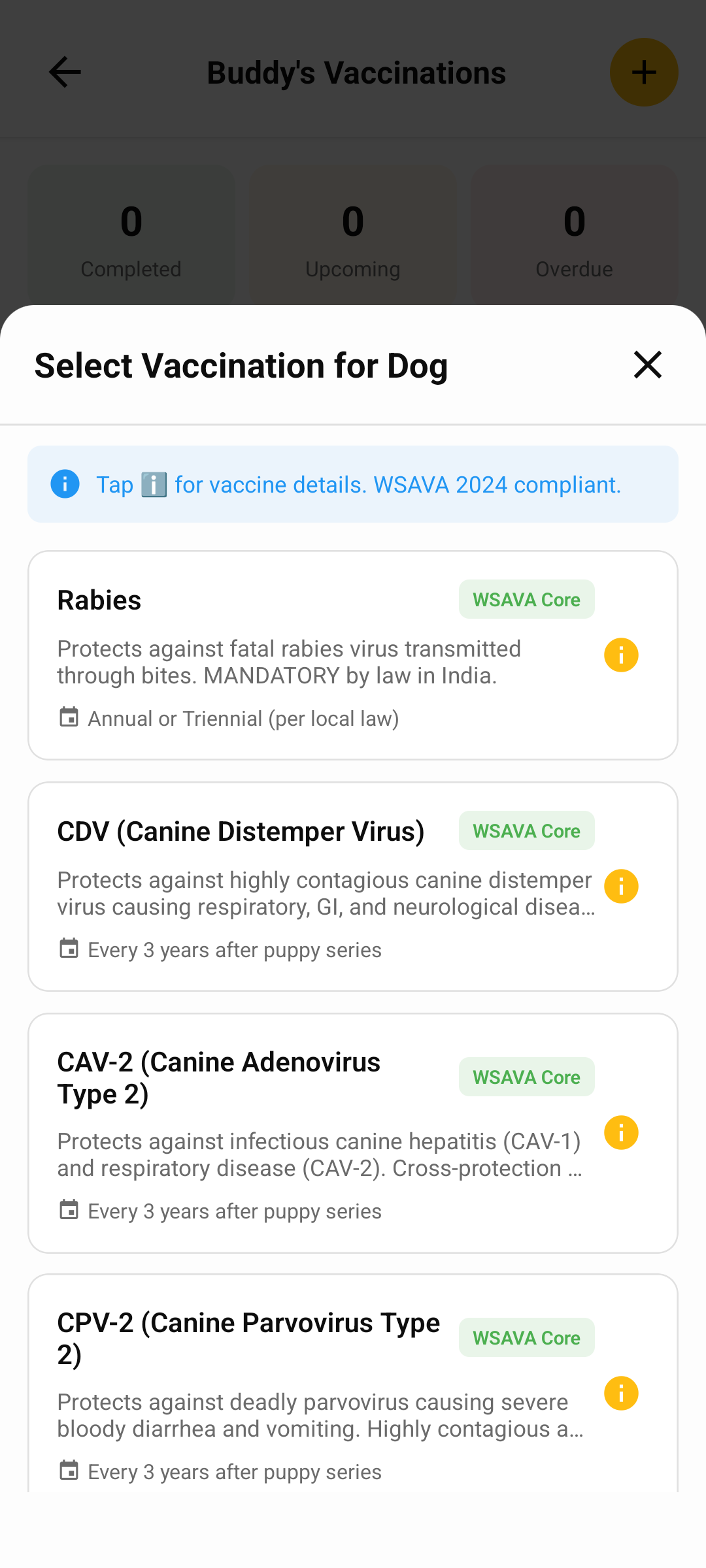This screenshot has height=1568, width=706.
Task: Tap the info icon on CAV-2 card
Action: coord(620,1132)
